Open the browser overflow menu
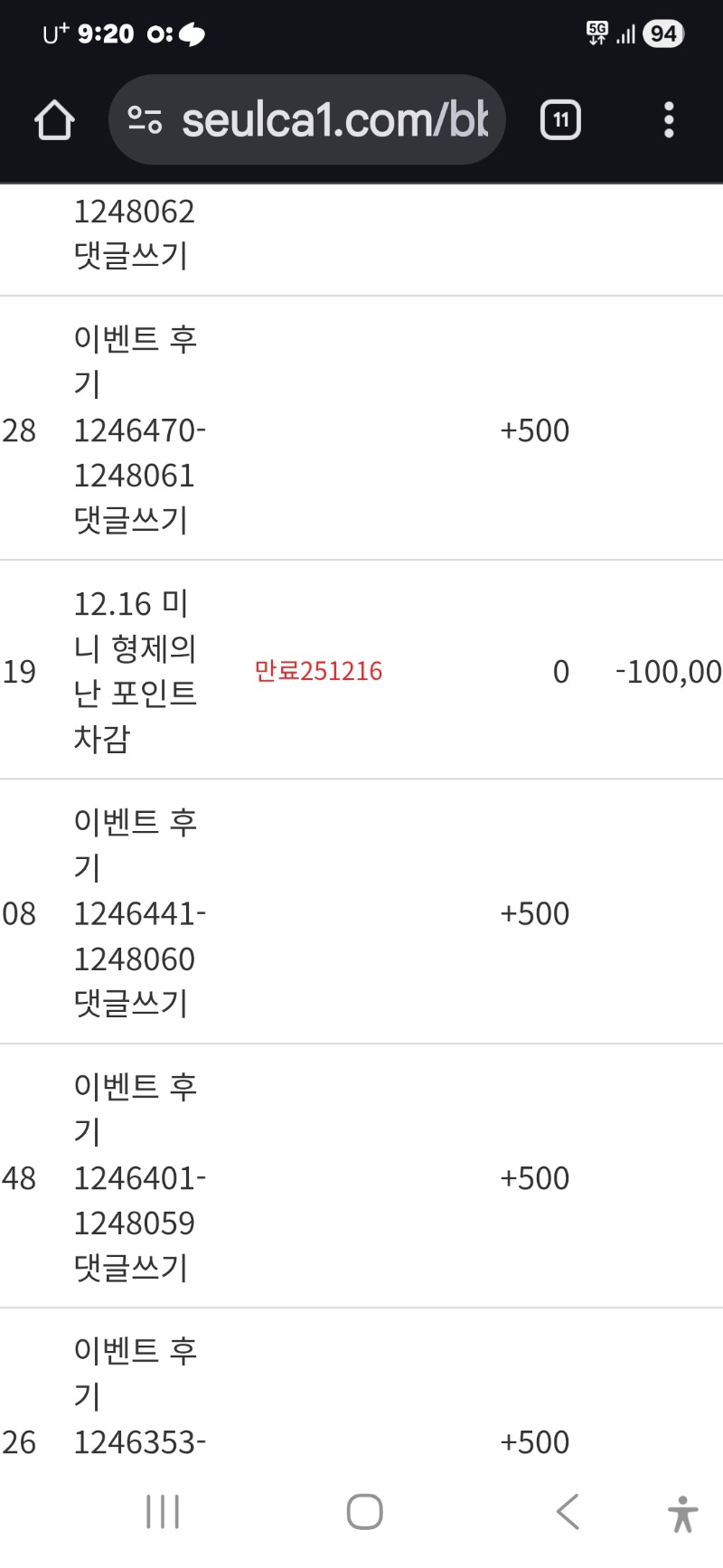The width and height of the screenshot is (723, 1568). pyautogui.click(x=669, y=120)
